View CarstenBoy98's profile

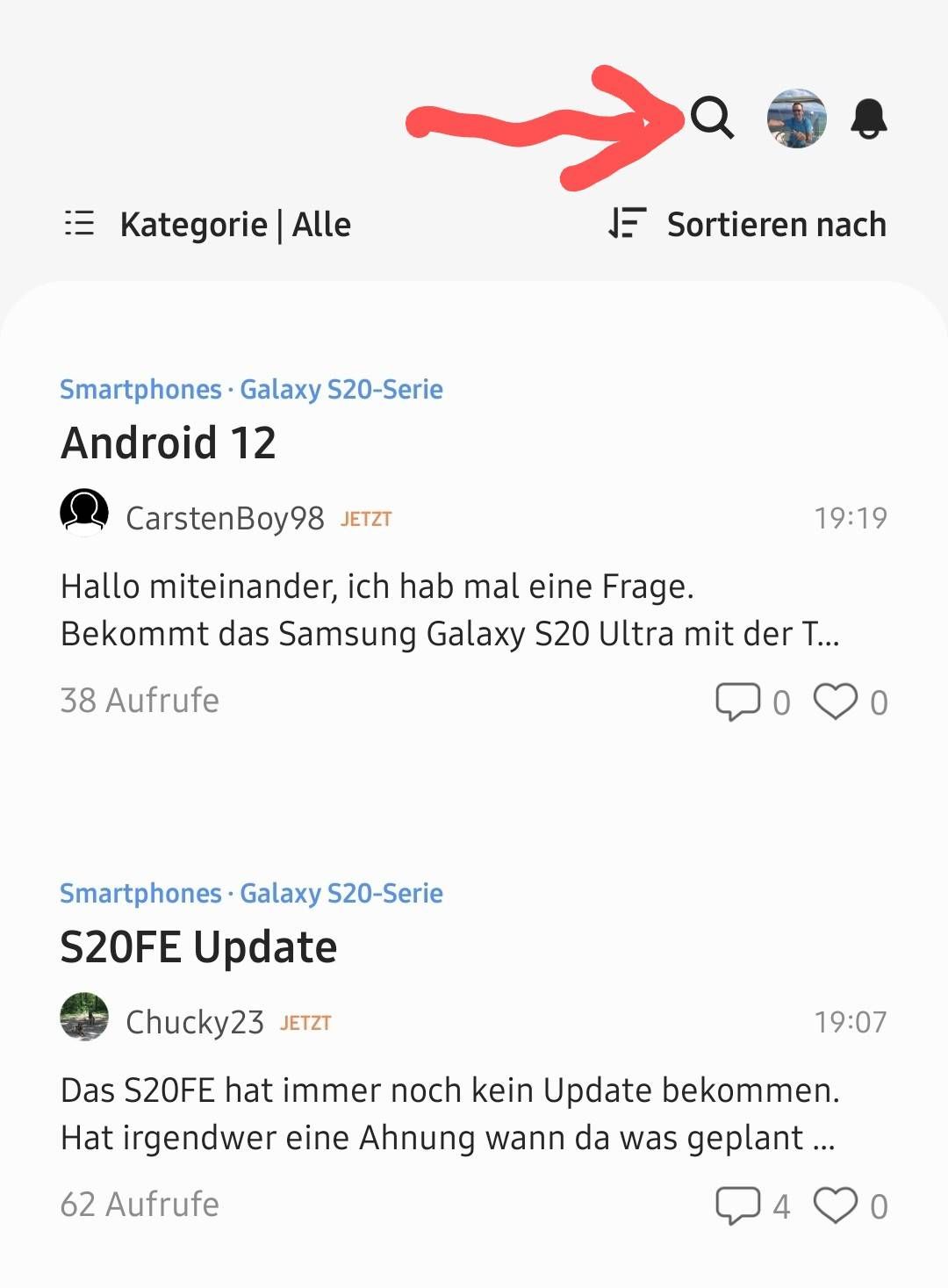pyautogui.click(x=224, y=518)
